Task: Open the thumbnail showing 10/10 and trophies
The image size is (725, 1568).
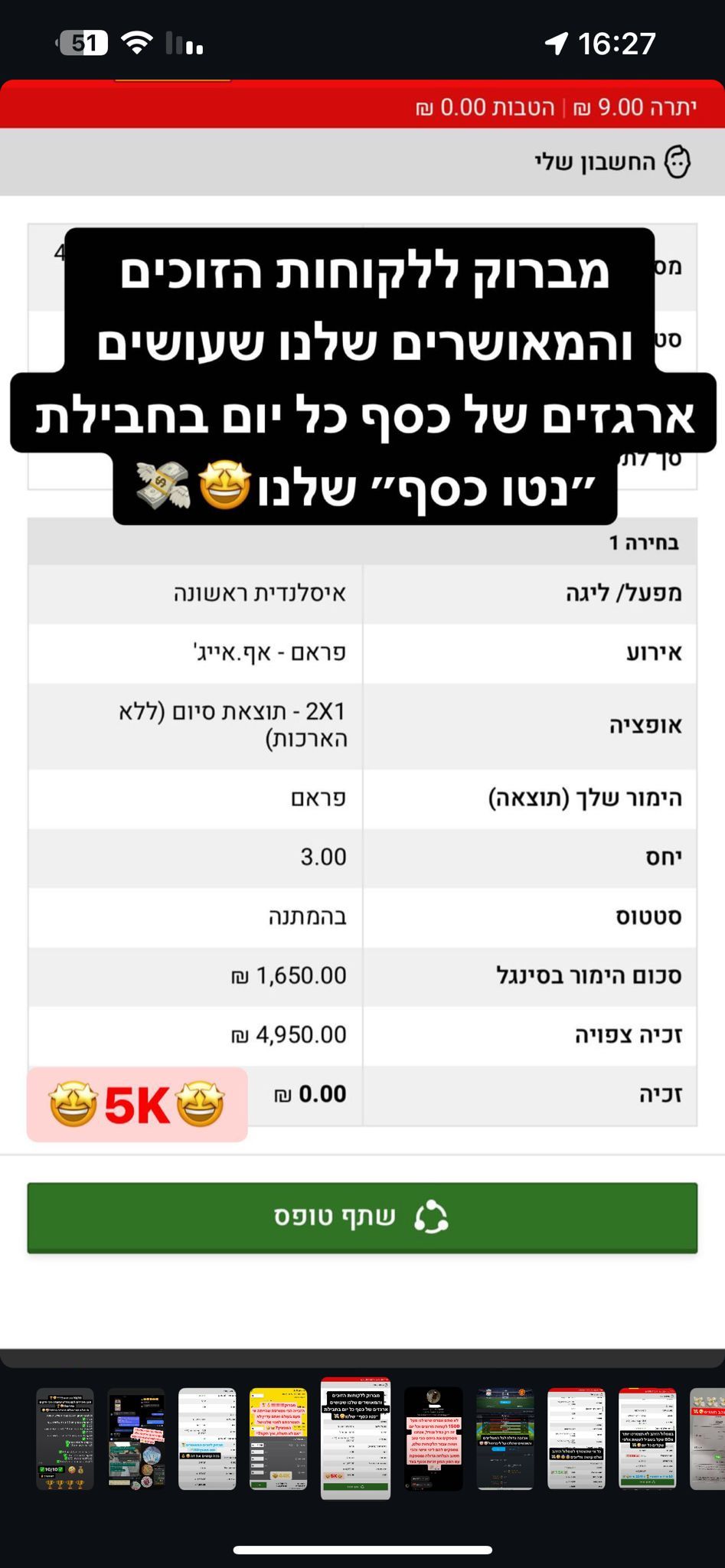Action: (x=65, y=1438)
